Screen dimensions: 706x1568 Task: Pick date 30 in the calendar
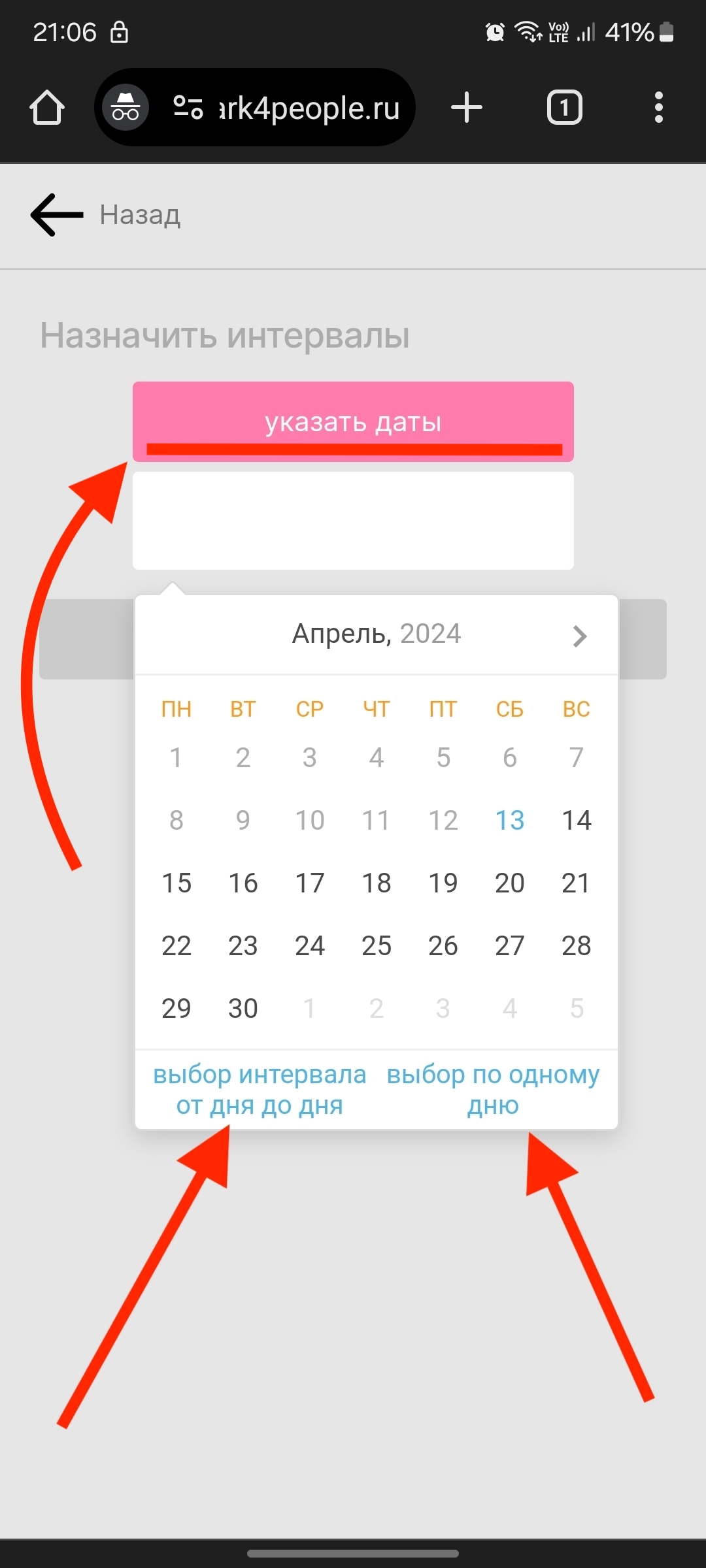(x=243, y=1009)
